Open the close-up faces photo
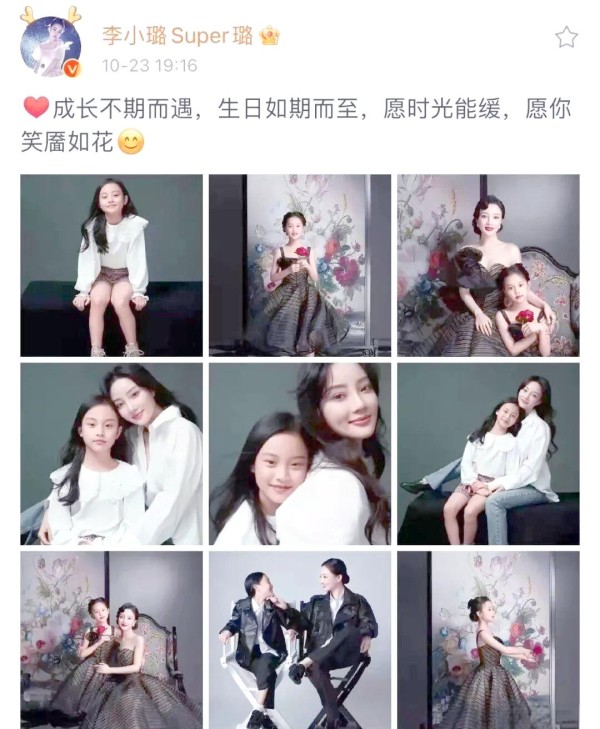600x729 pixels. click(299, 453)
